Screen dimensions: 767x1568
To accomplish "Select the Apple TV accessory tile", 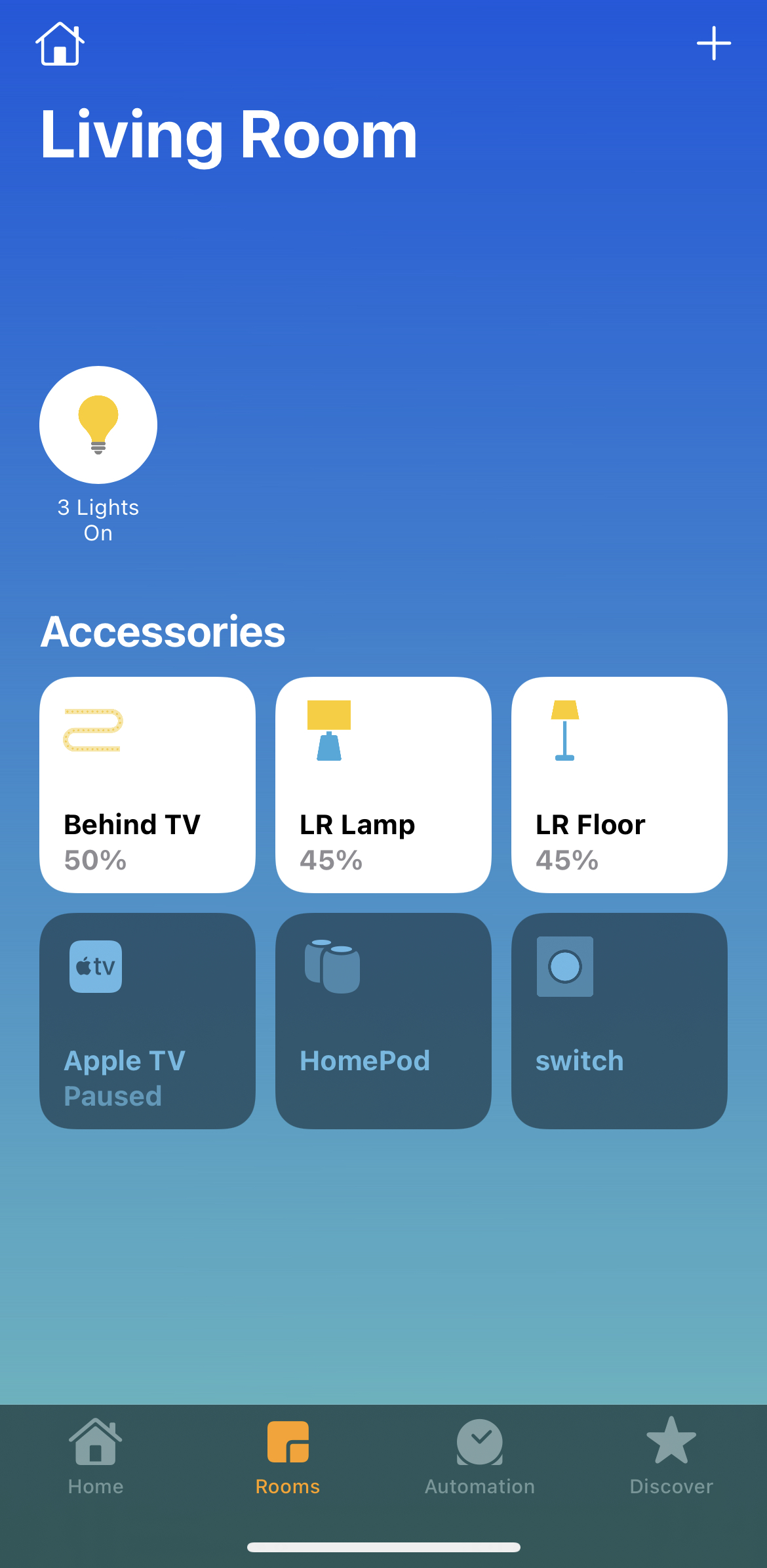I will [x=147, y=1020].
